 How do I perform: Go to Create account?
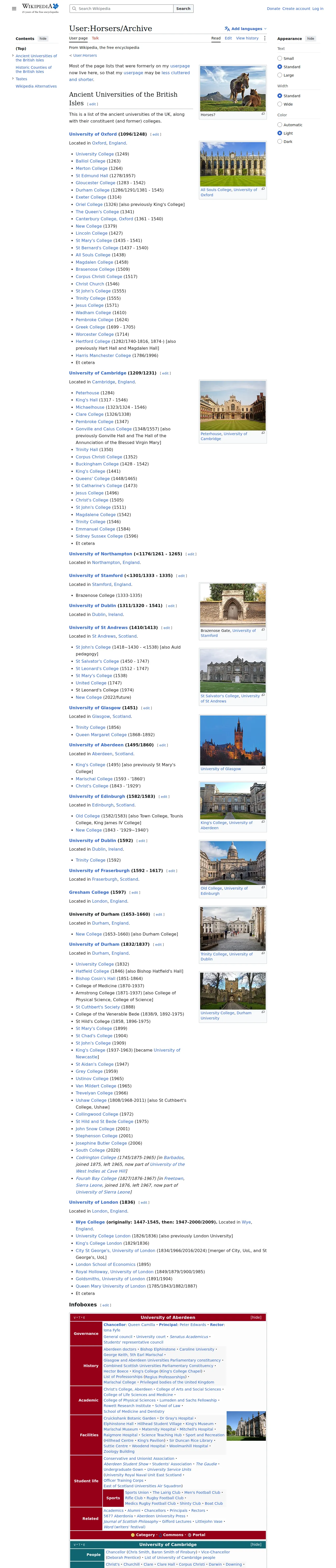tap(296, 9)
